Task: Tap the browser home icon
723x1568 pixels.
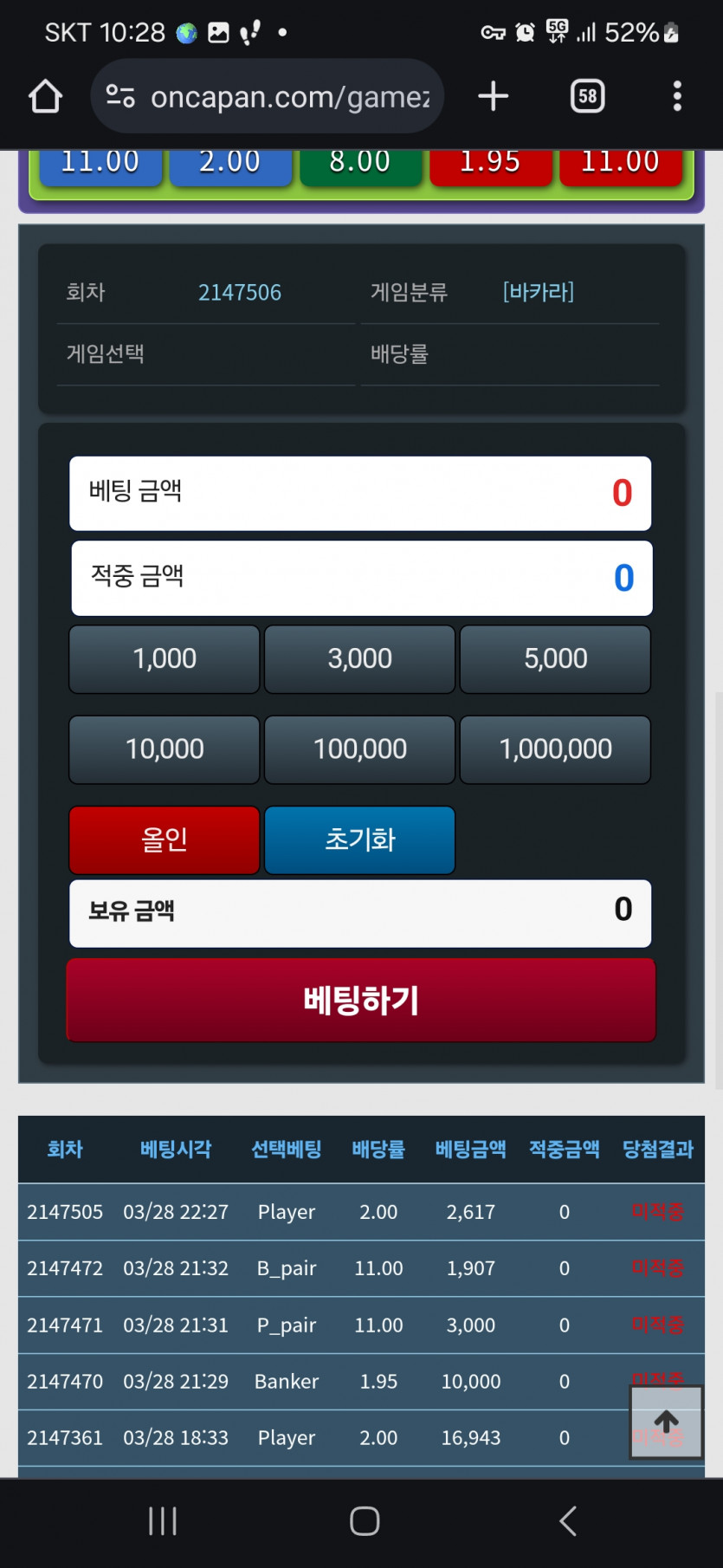Action: 45,96
